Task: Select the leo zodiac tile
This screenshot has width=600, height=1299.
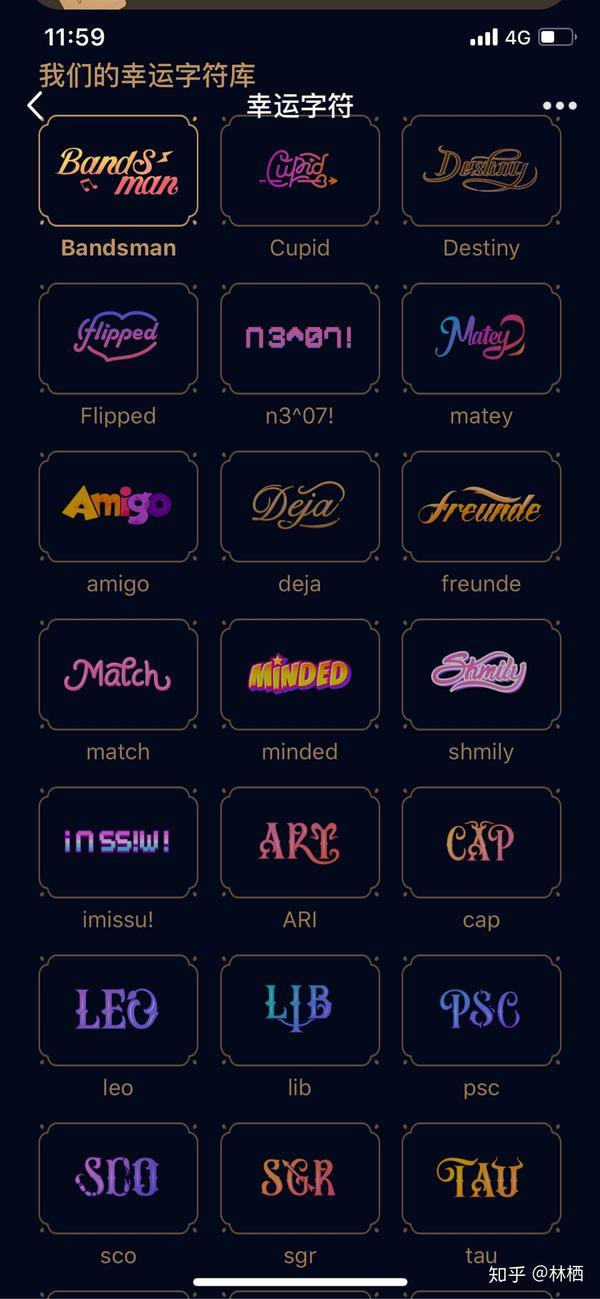Action: [x=118, y=1011]
